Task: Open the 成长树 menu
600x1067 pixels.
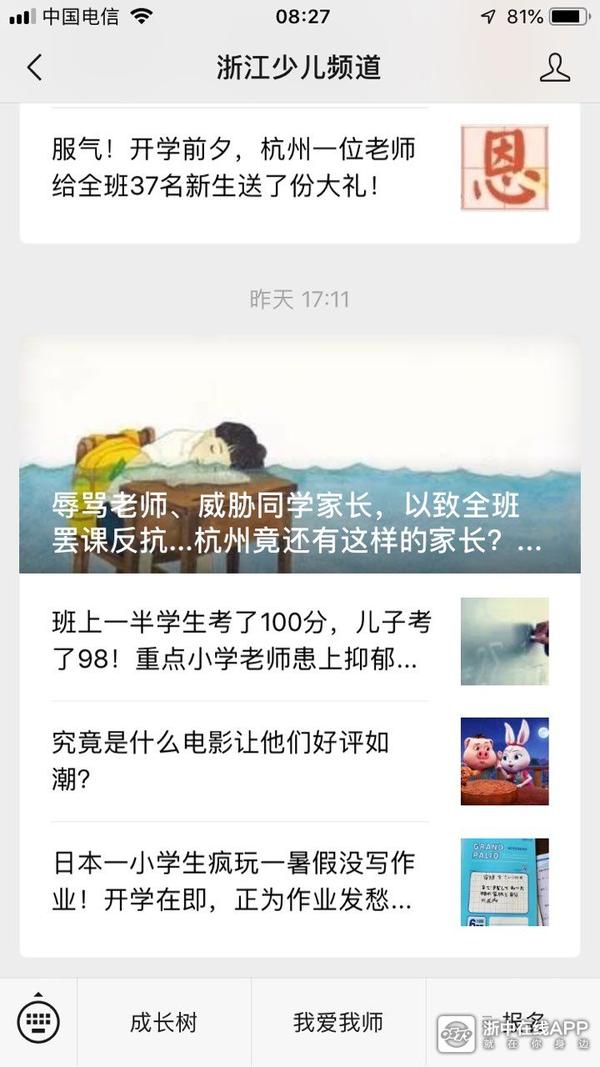Action: (164, 1022)
